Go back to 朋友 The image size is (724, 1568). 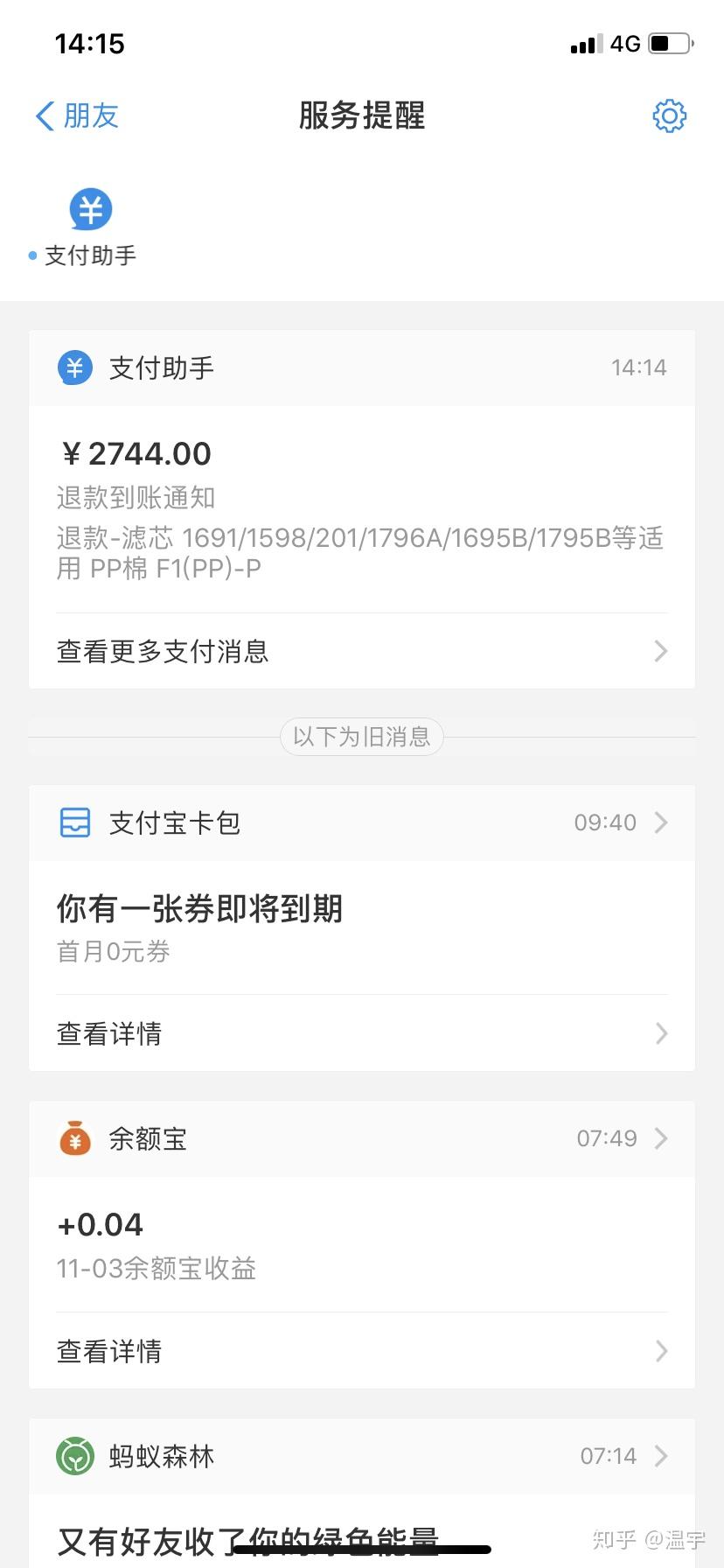tap(77, 115)
